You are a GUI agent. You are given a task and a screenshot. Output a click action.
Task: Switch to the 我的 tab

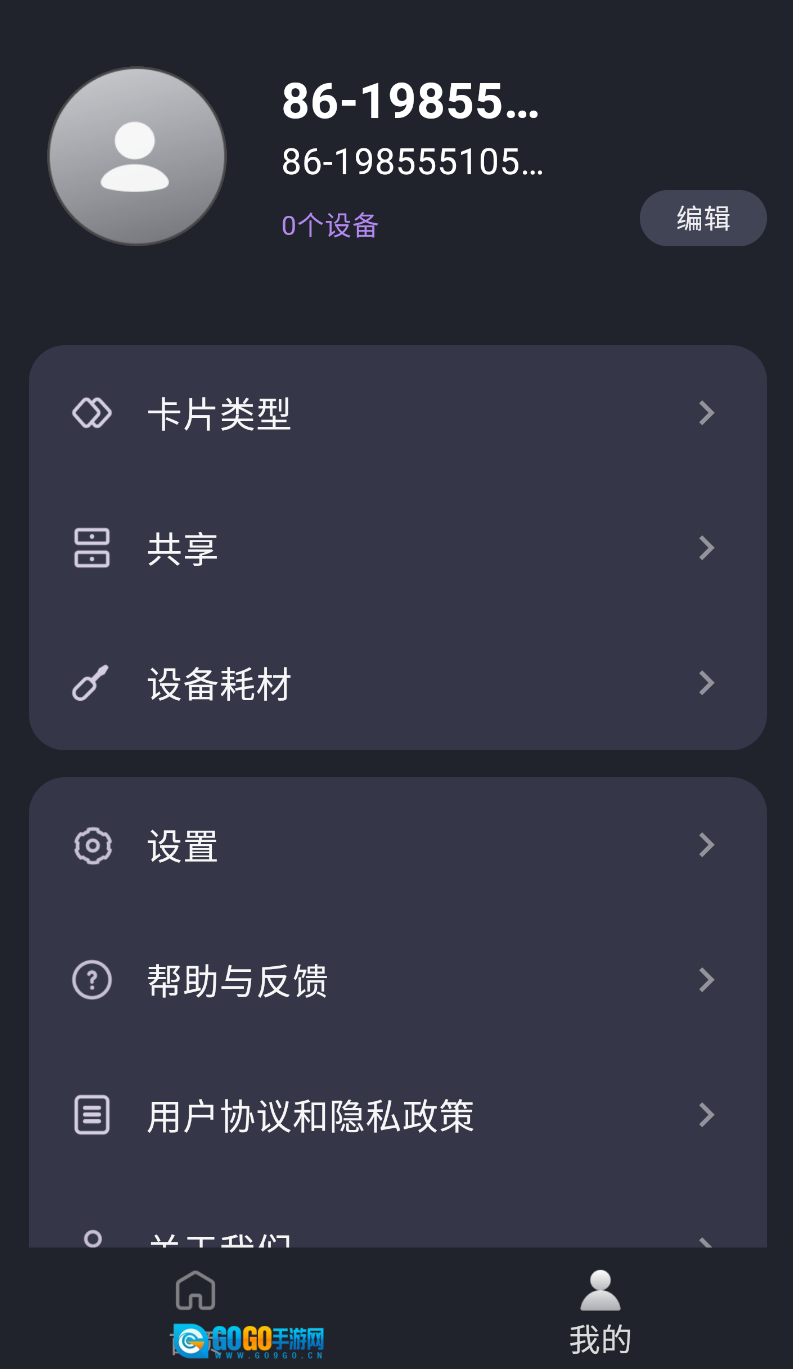[598, 1310]
